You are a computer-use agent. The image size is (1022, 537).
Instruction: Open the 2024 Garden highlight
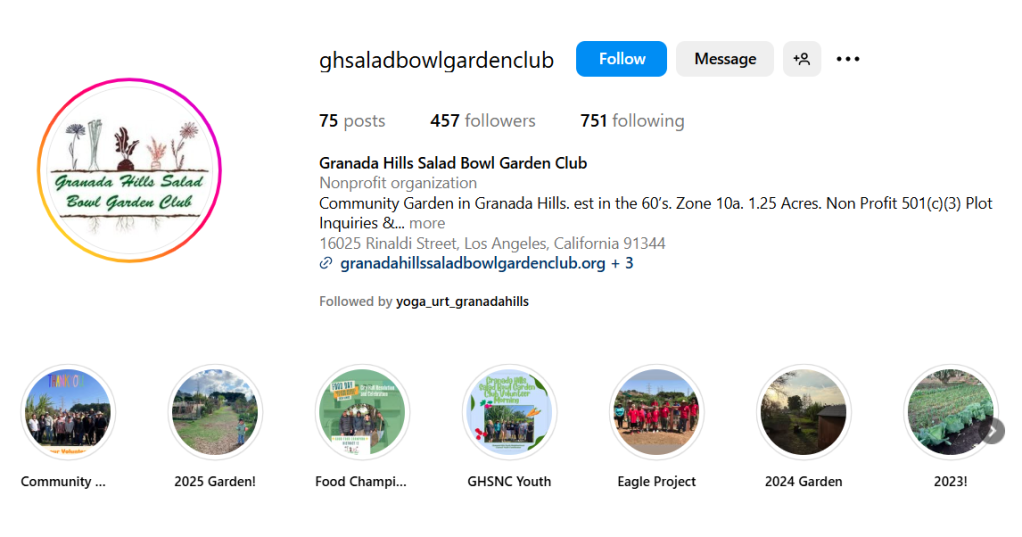coord(803,412)
